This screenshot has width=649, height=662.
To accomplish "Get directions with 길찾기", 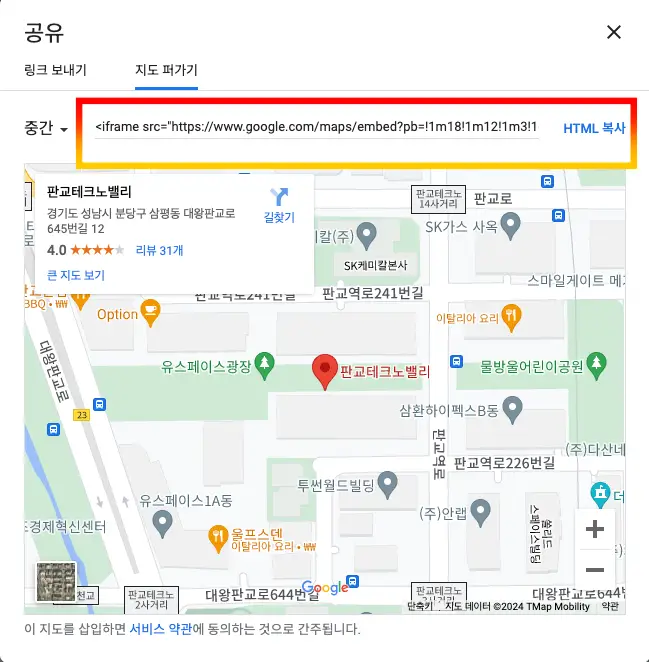I will (279, 204).
